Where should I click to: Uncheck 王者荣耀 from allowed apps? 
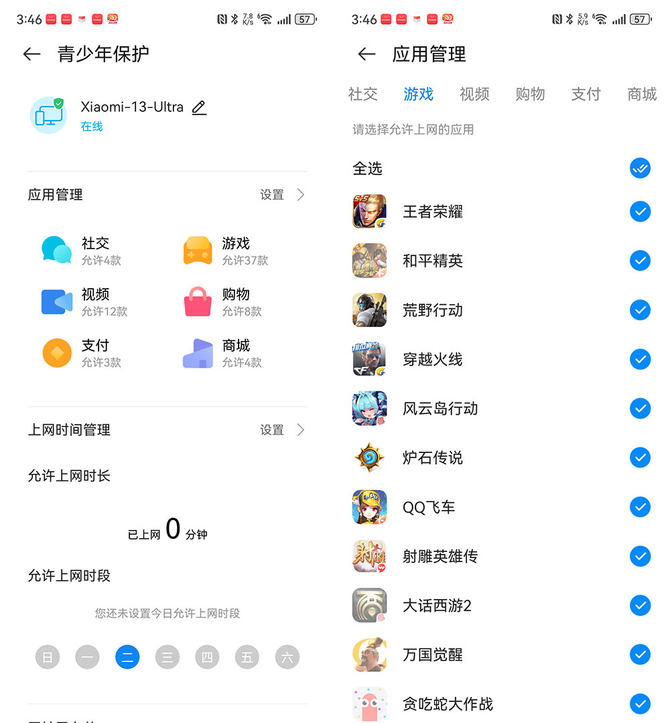click(640, 211)
